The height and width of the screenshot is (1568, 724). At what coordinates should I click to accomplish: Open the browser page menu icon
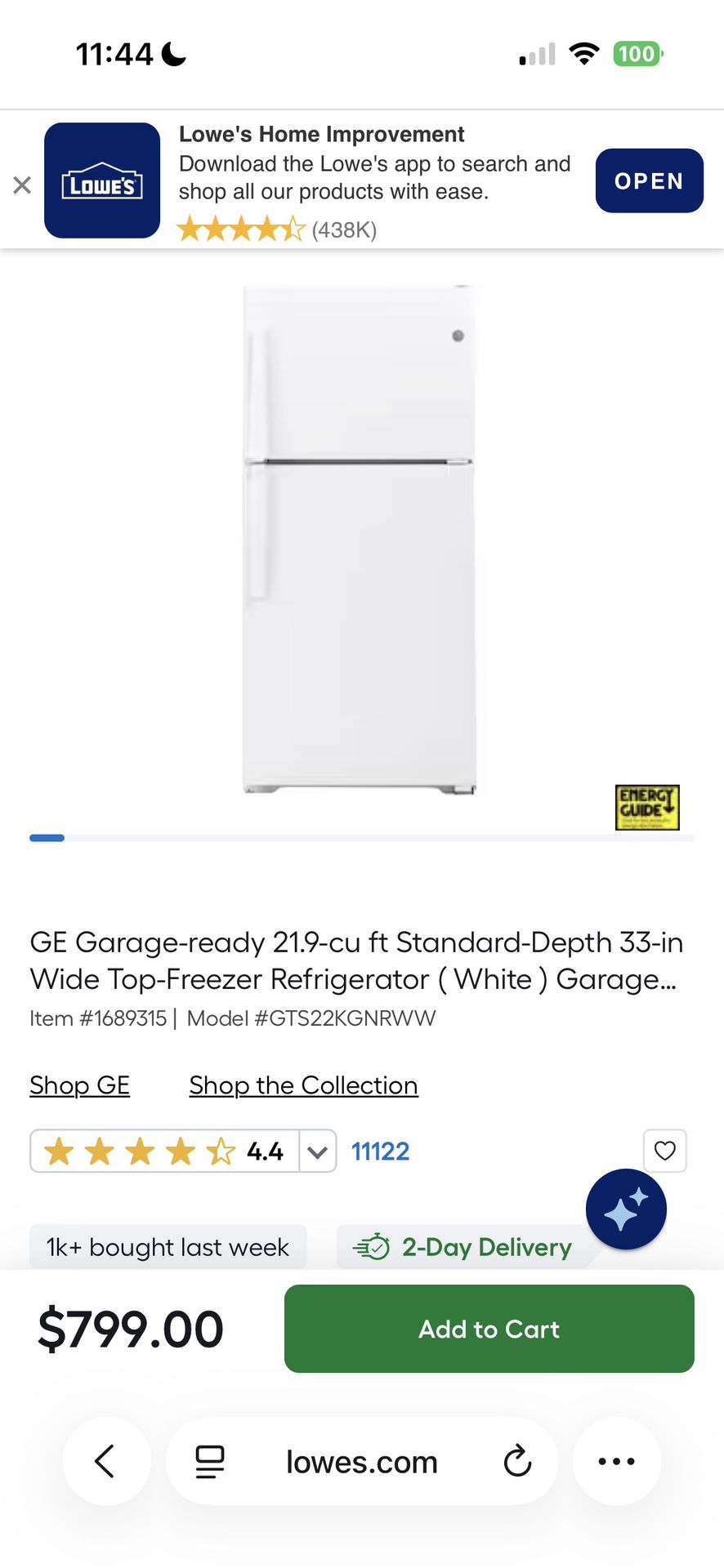(210, 1462)
